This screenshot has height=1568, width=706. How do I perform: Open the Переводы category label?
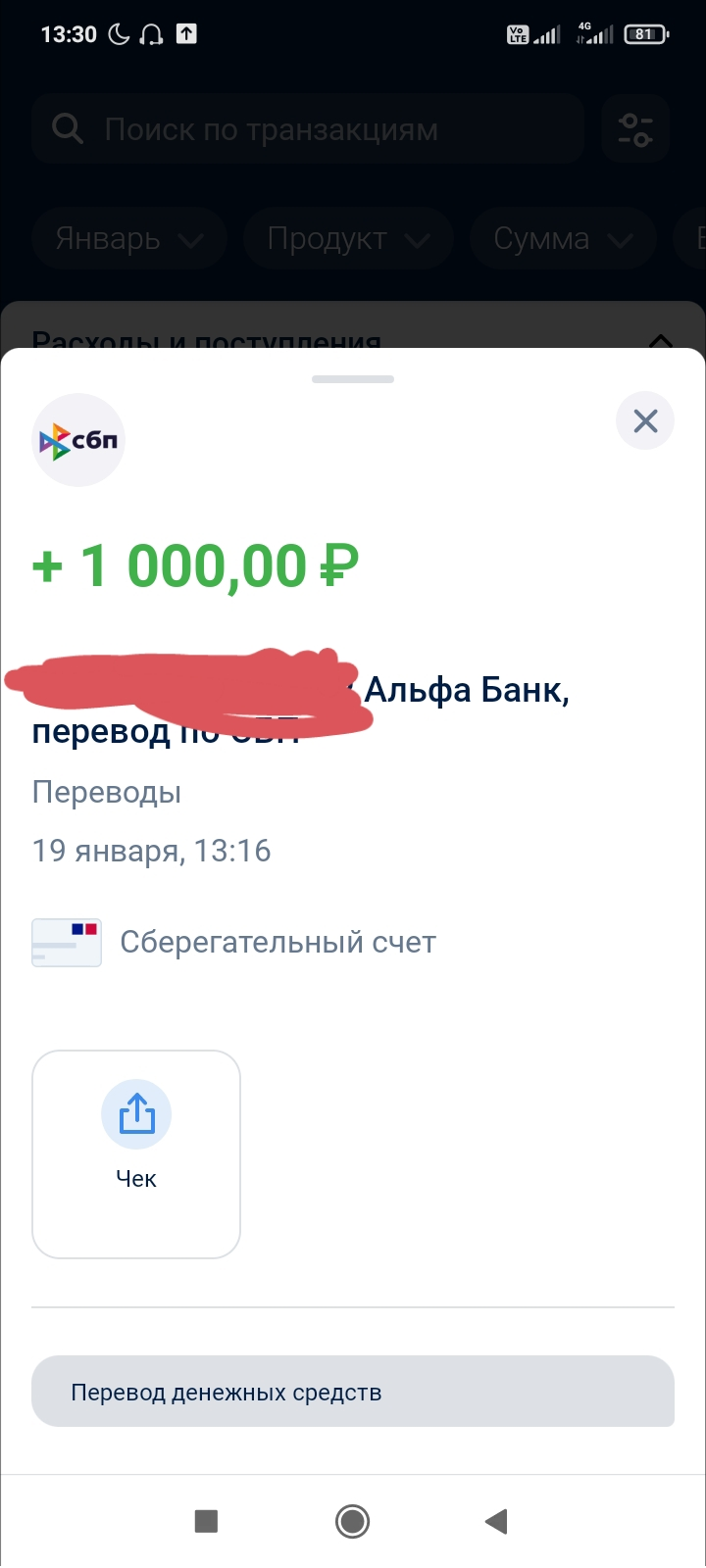(x=106, y=792)
